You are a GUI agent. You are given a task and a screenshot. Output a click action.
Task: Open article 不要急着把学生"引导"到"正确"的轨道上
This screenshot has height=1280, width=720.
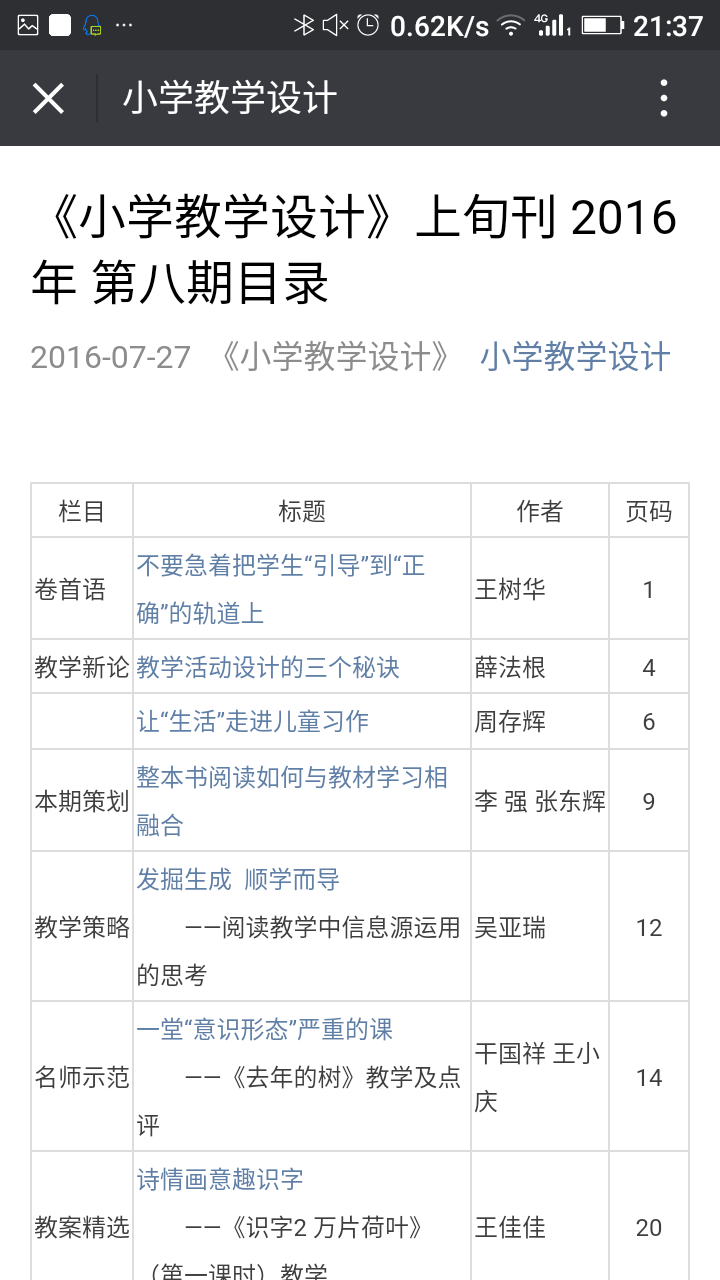tap(281, 589)
